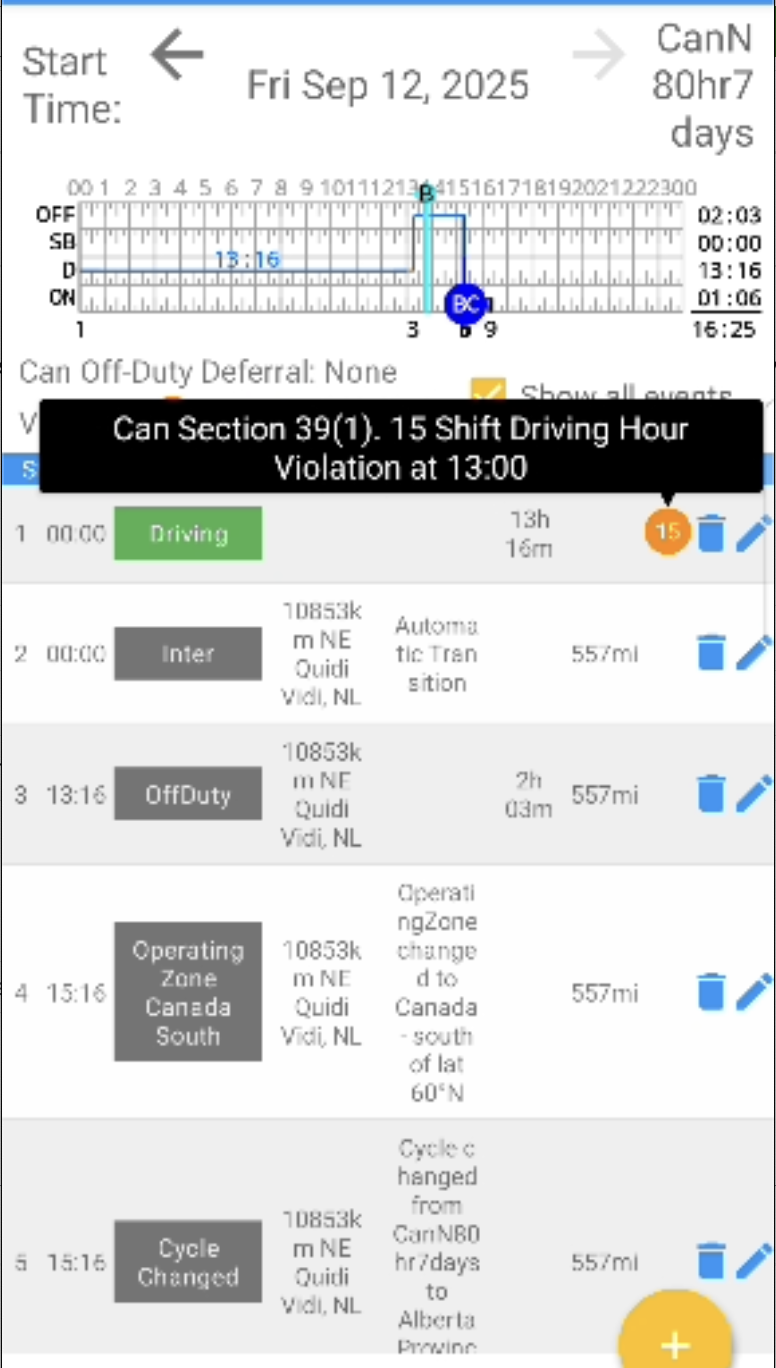Delete the OffDuty event
The width and height of the screenshot is (776, 1368).
[710, 794]
